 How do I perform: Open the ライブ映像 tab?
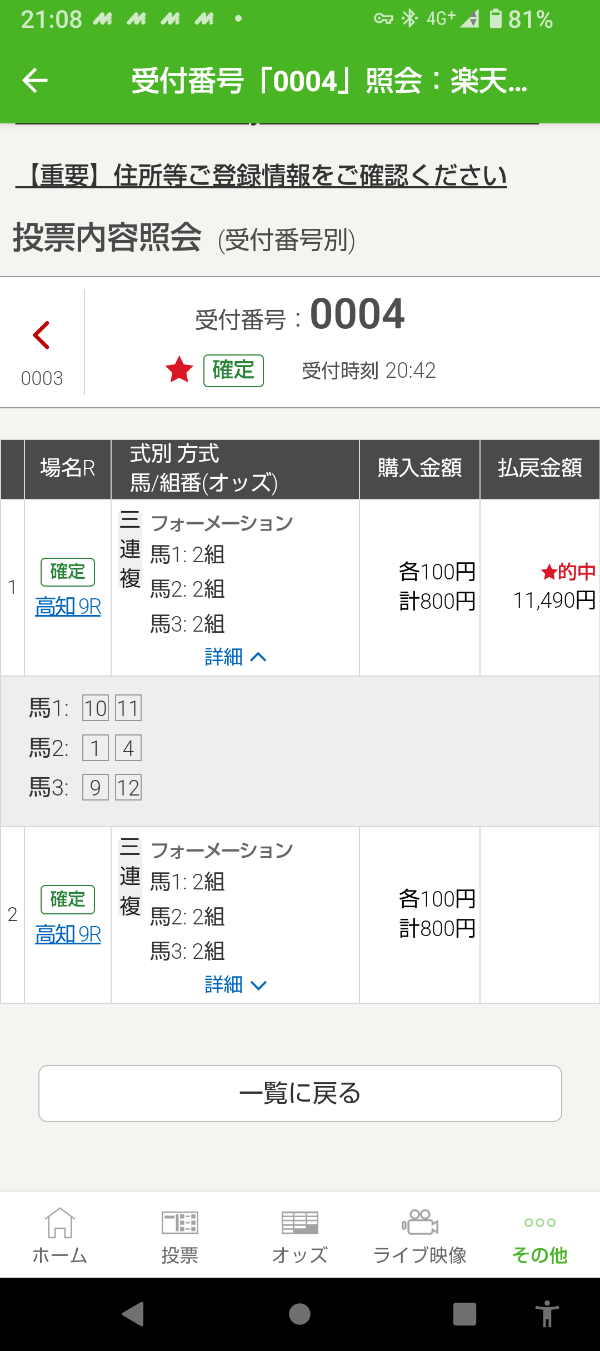(x=420, y=1236)
